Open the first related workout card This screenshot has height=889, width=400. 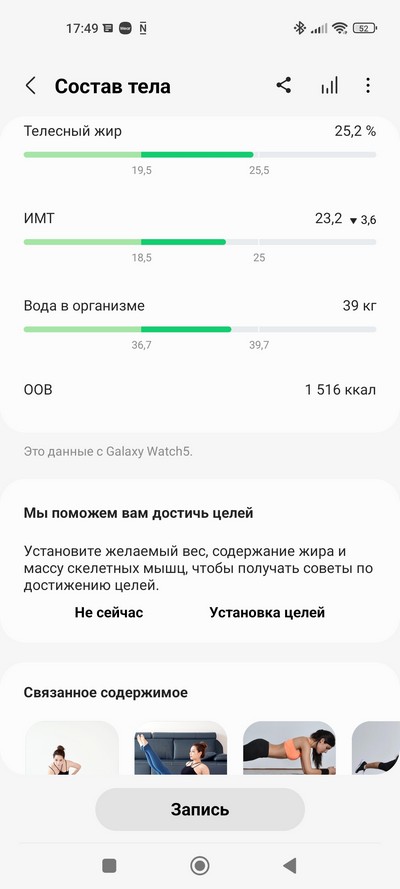tap(72, 748)
